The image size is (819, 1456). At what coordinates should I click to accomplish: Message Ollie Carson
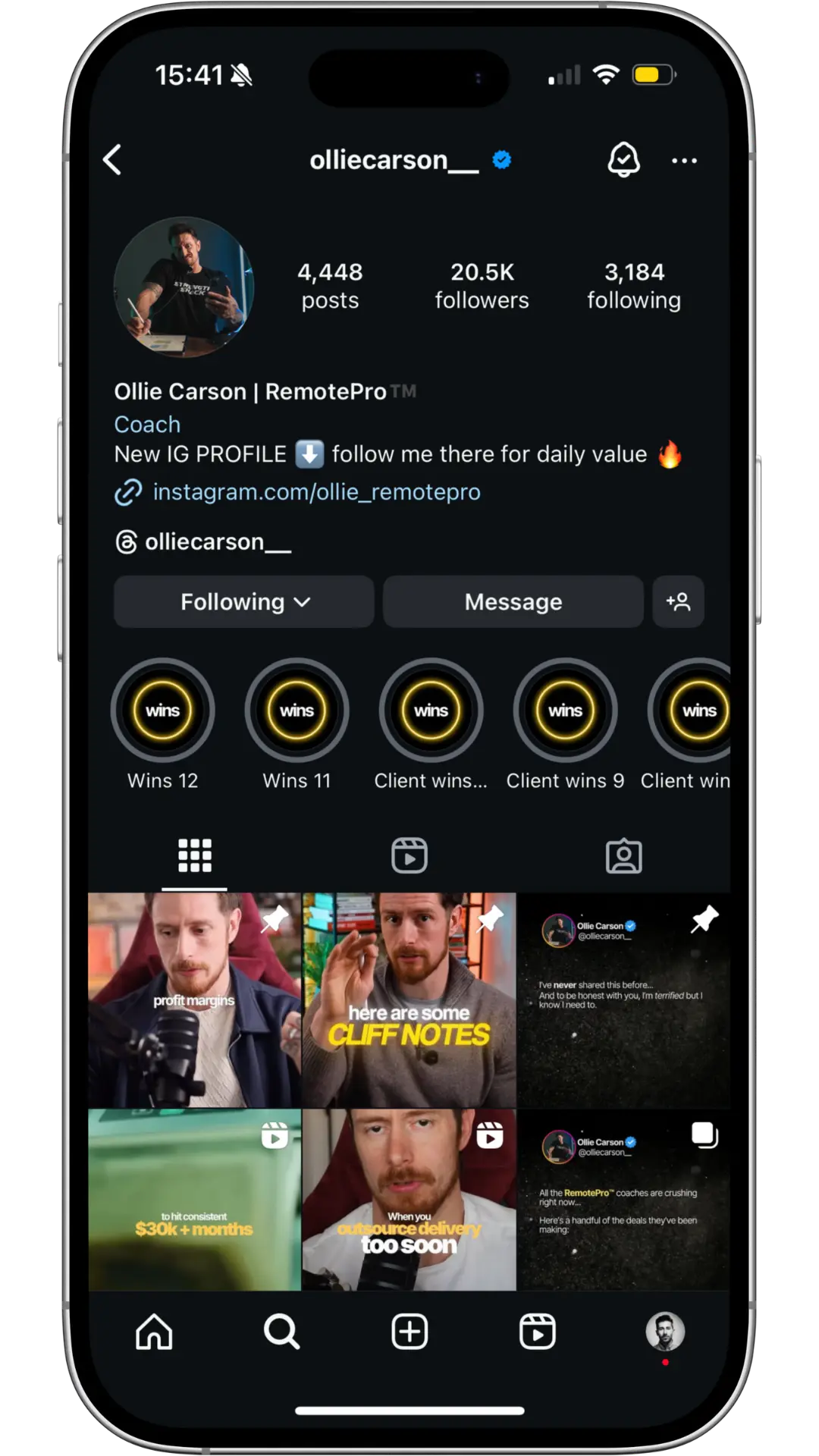pyautogui.click(x=513, y=602)
